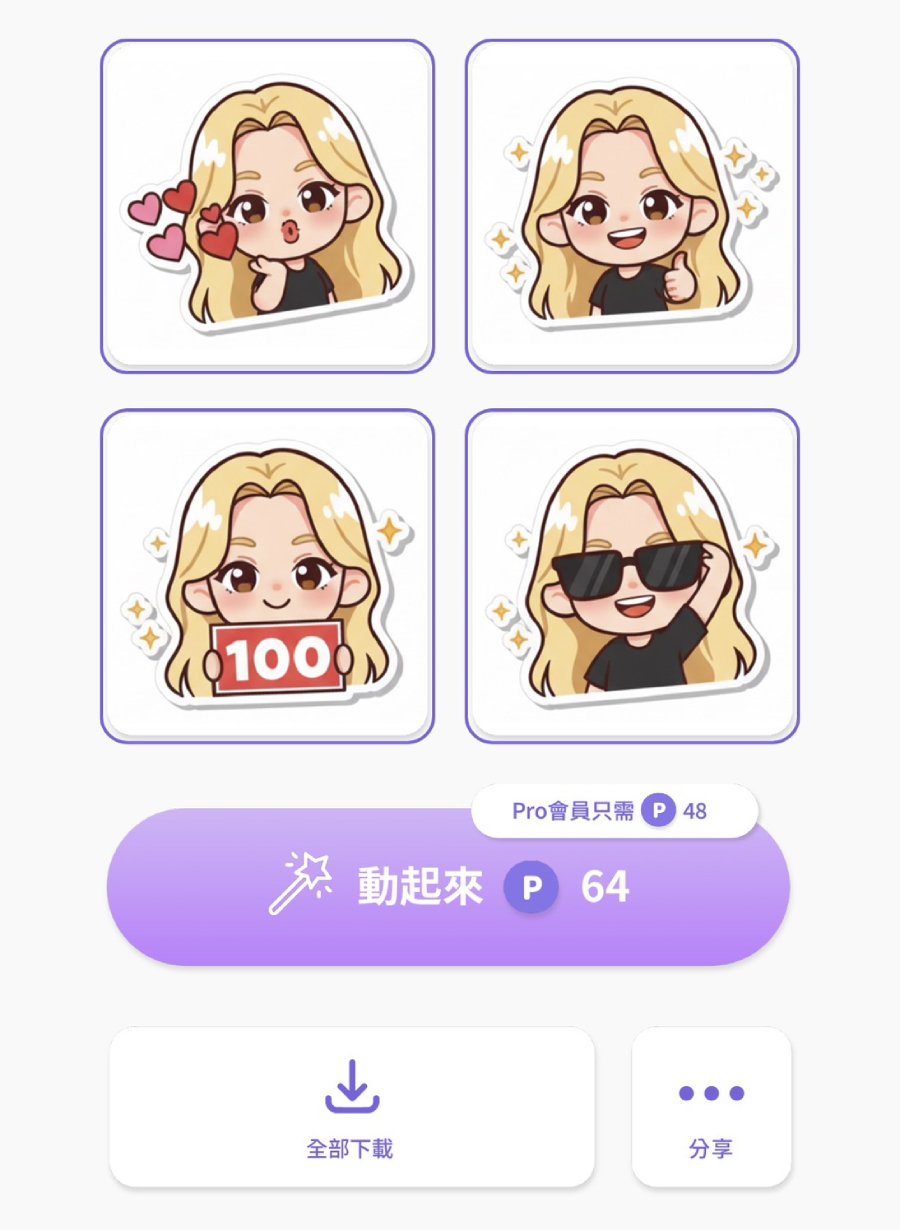Viewport: 900px width, 1230px height.
Task: Tap the Pro會員只需 48 badge
Action: pyautogui.click(x=614, y=811)
